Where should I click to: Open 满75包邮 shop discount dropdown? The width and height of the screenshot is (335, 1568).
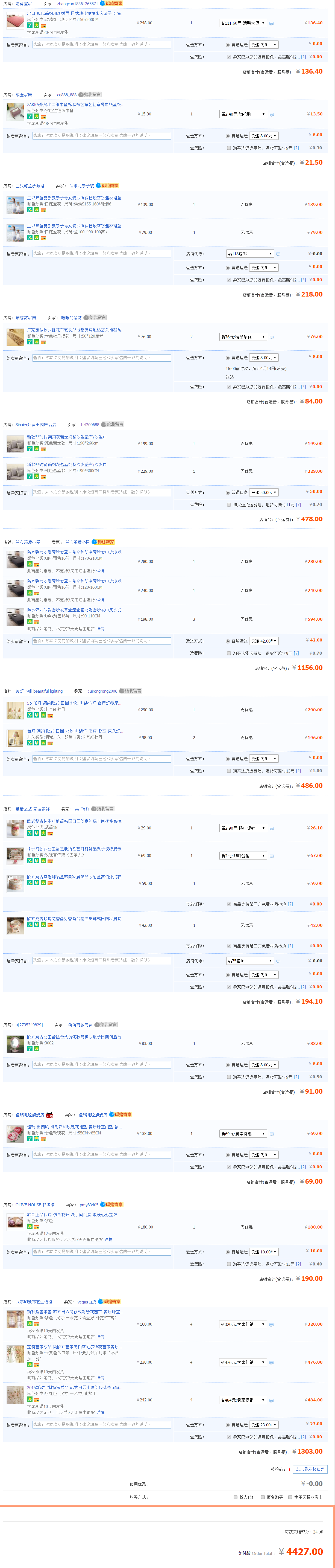250,960
